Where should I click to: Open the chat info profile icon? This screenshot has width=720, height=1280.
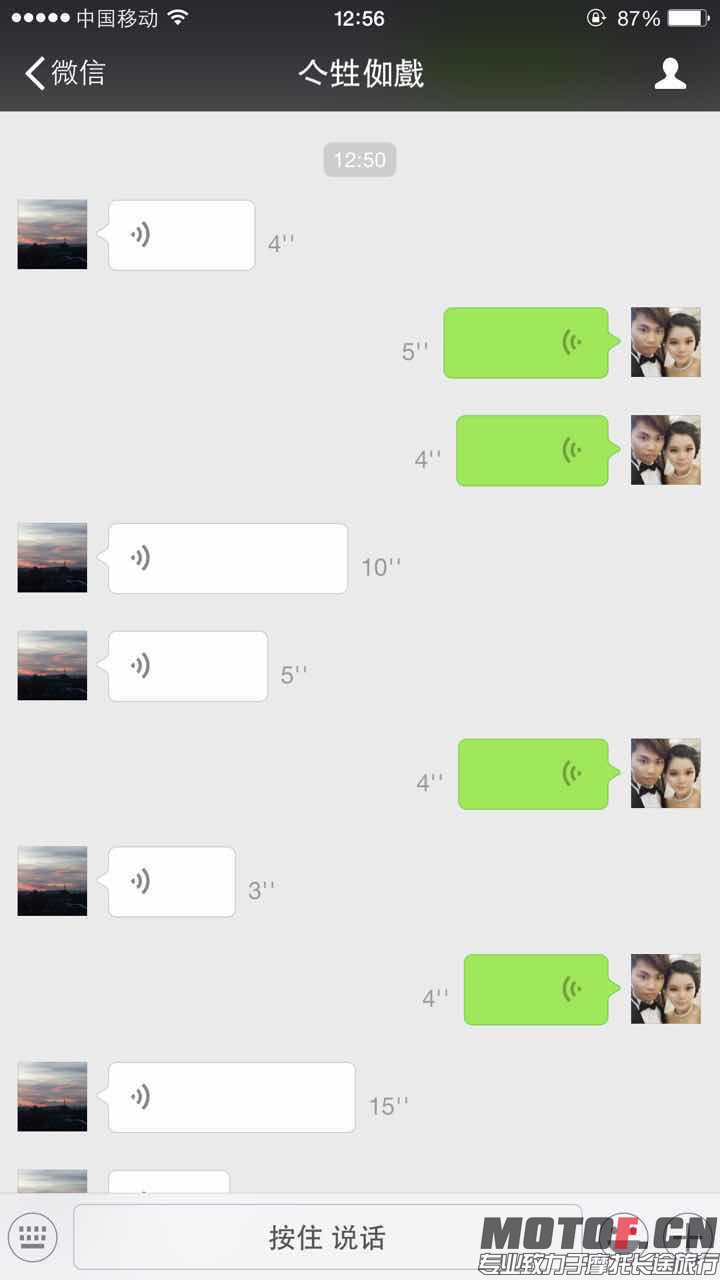669,73
